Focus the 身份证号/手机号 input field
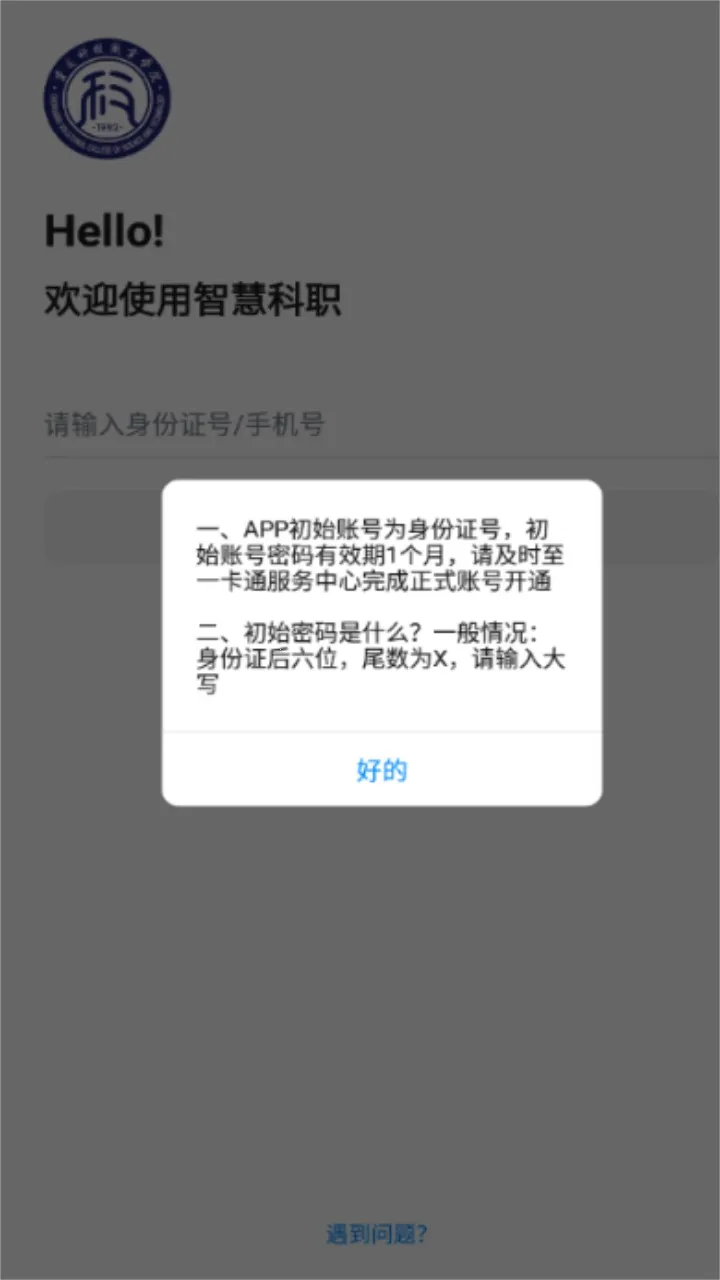Image resolution: width=720 pixels, height=1280 pixels. click(x=360, y=425)
